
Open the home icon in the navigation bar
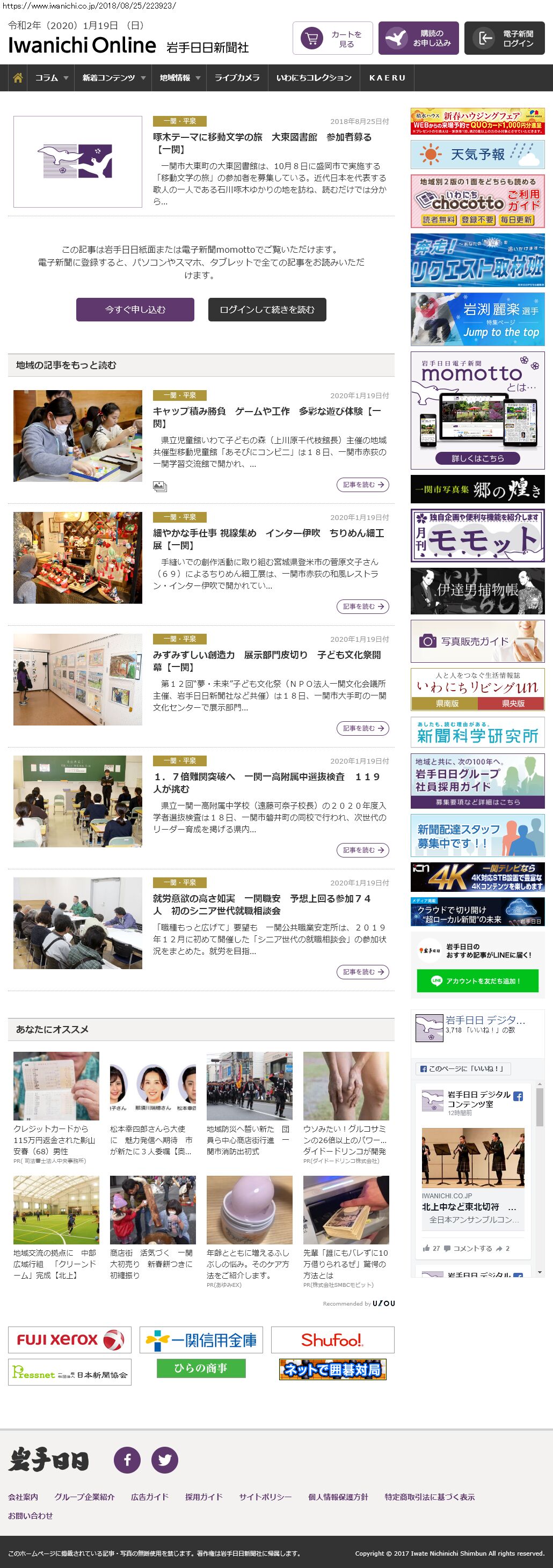click(x=18, y=78)
